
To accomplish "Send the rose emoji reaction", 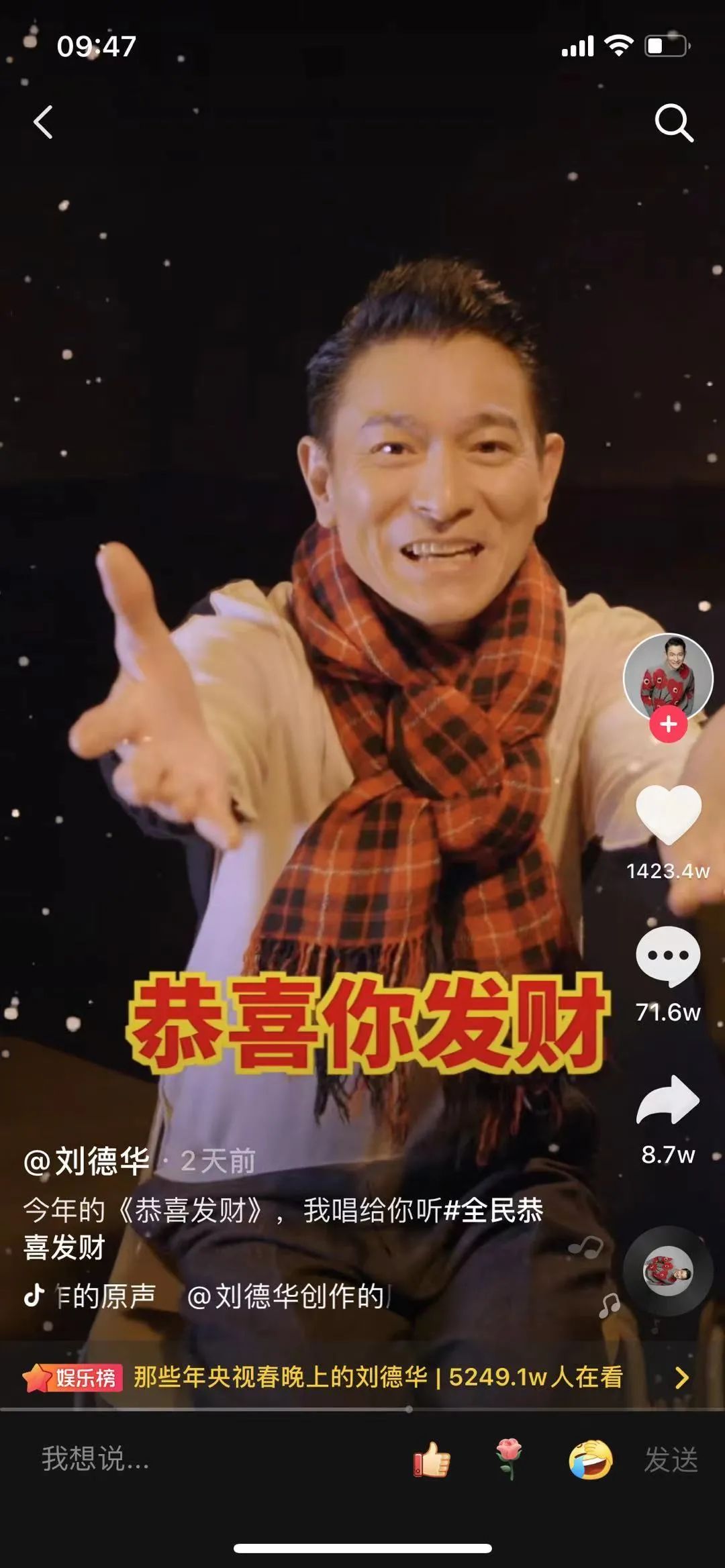I will pyautogui.click(x=510, y=1459).
